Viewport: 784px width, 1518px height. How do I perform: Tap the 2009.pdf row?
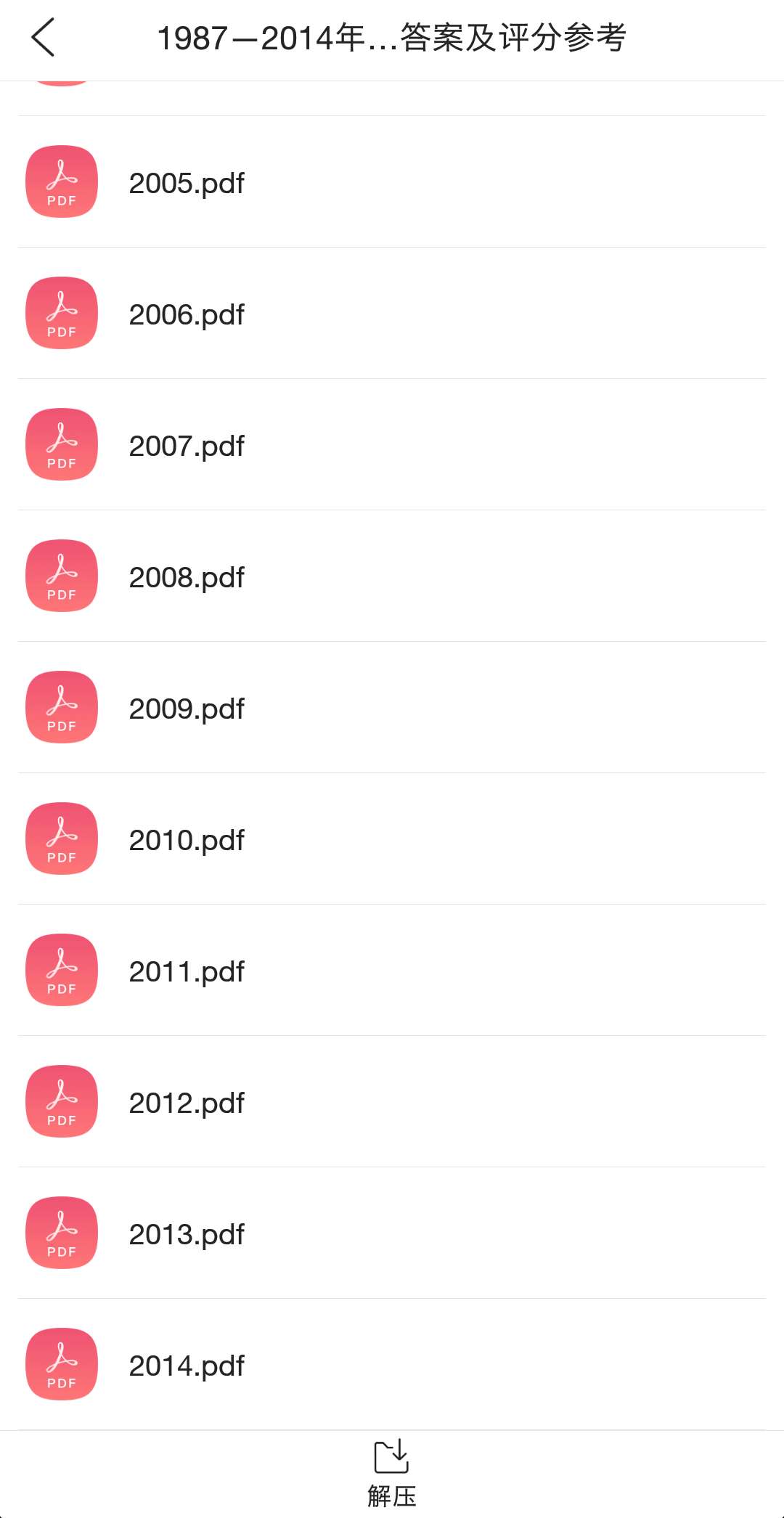click(x=187, y=709)
